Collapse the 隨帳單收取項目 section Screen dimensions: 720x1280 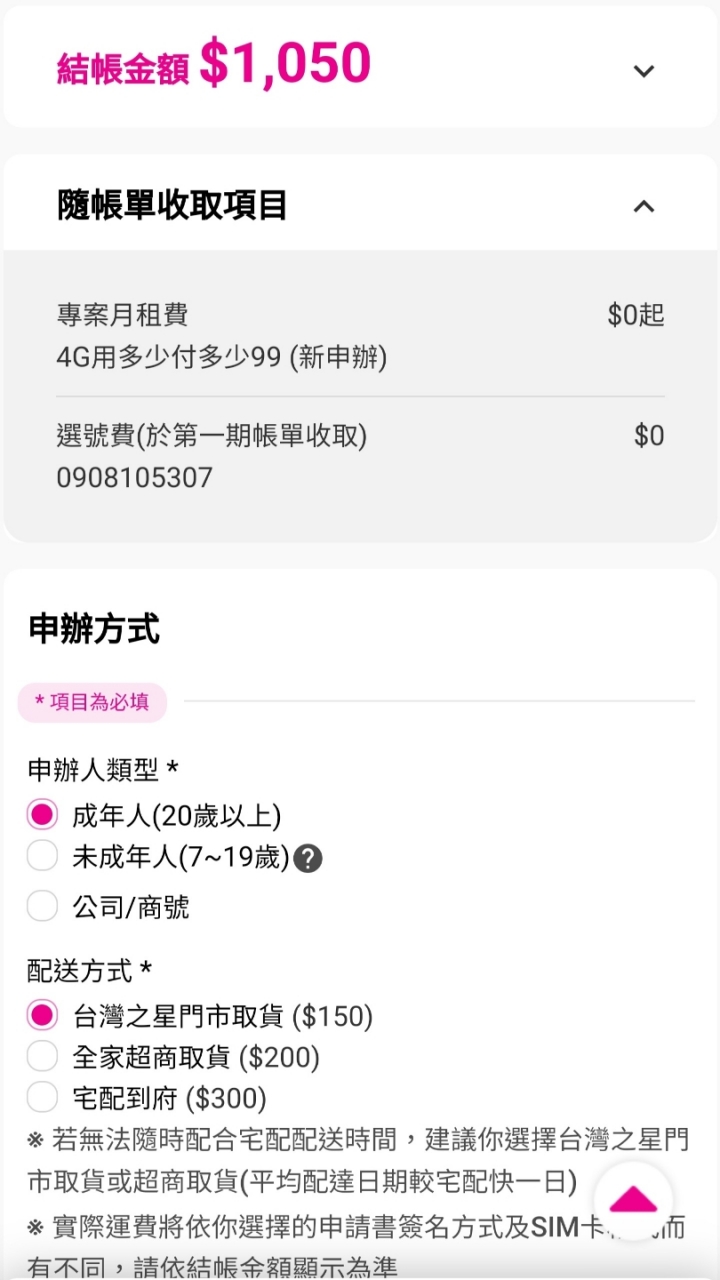pyautogui.click(x=644, y=206)
